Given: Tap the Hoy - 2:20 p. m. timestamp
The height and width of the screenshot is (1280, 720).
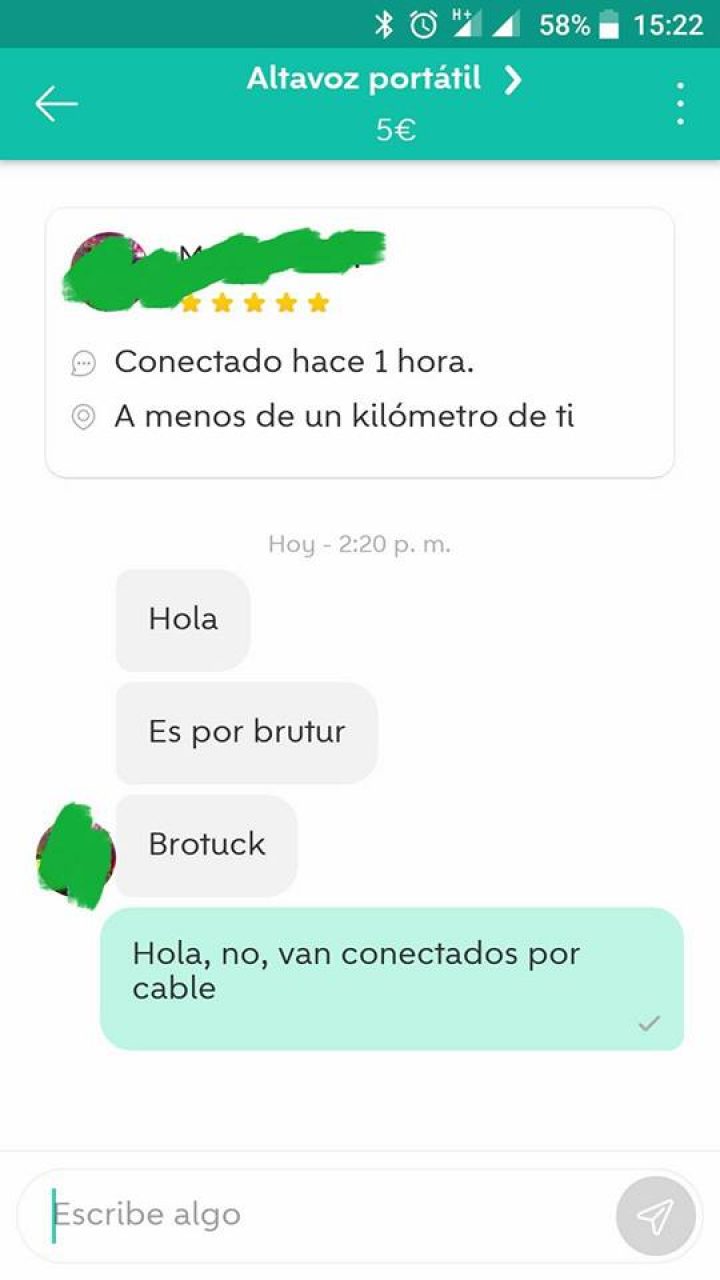Looking at the screenshot, I should 360,545.
